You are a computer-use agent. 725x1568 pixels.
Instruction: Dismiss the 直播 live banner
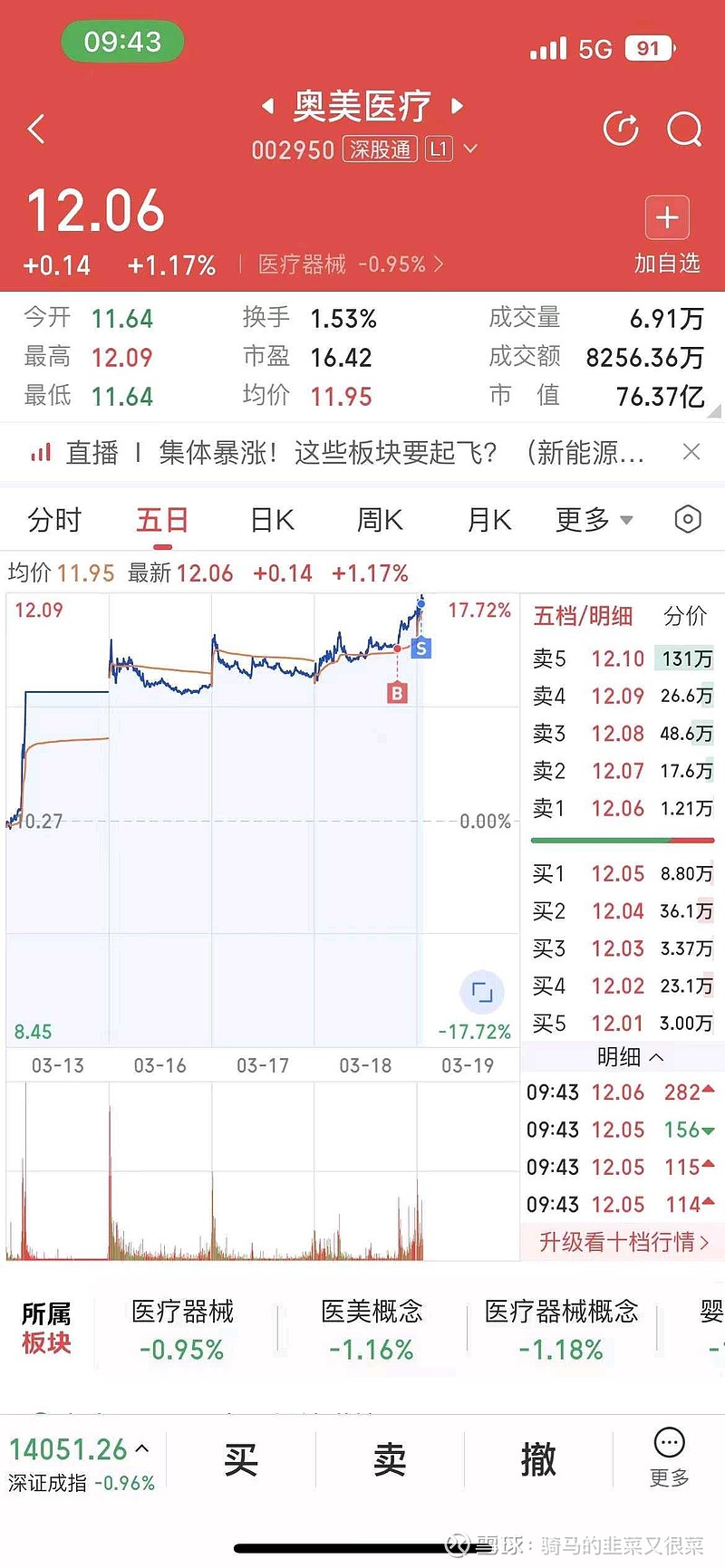(691, 452)
